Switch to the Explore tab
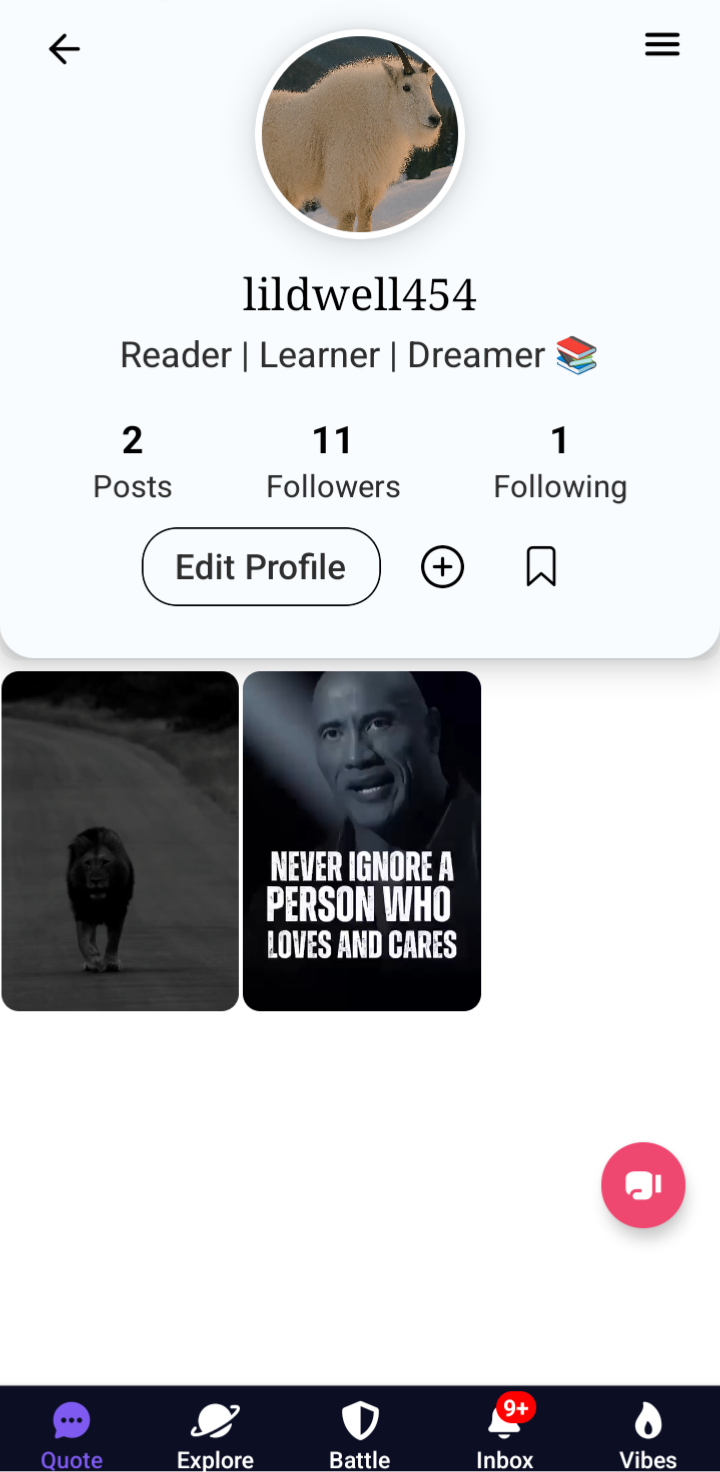This screenshot has height=1472, width=720. (215, 1433)
